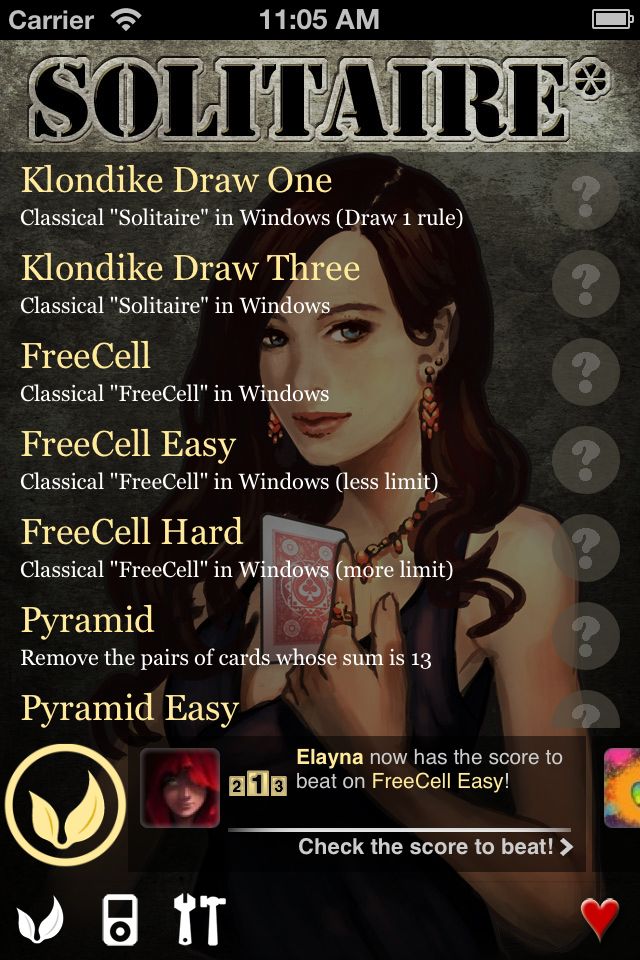
Task: Open the small leaf icon in bottom toolbar
Action: click(40, 918)
